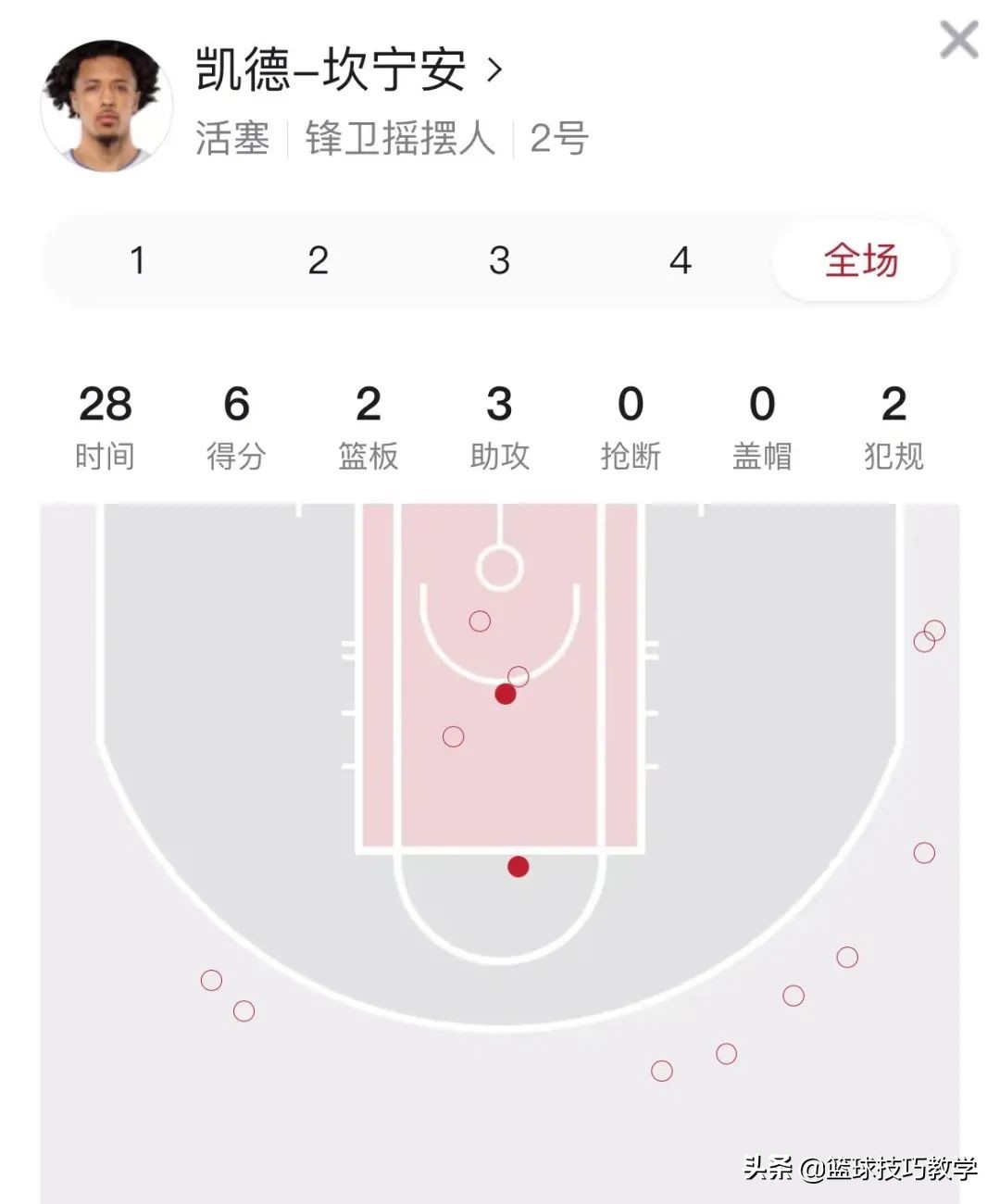Viewport: 1000px width, 1204px height.
Task: Select quarter tab 2
Action: [318, 262]
